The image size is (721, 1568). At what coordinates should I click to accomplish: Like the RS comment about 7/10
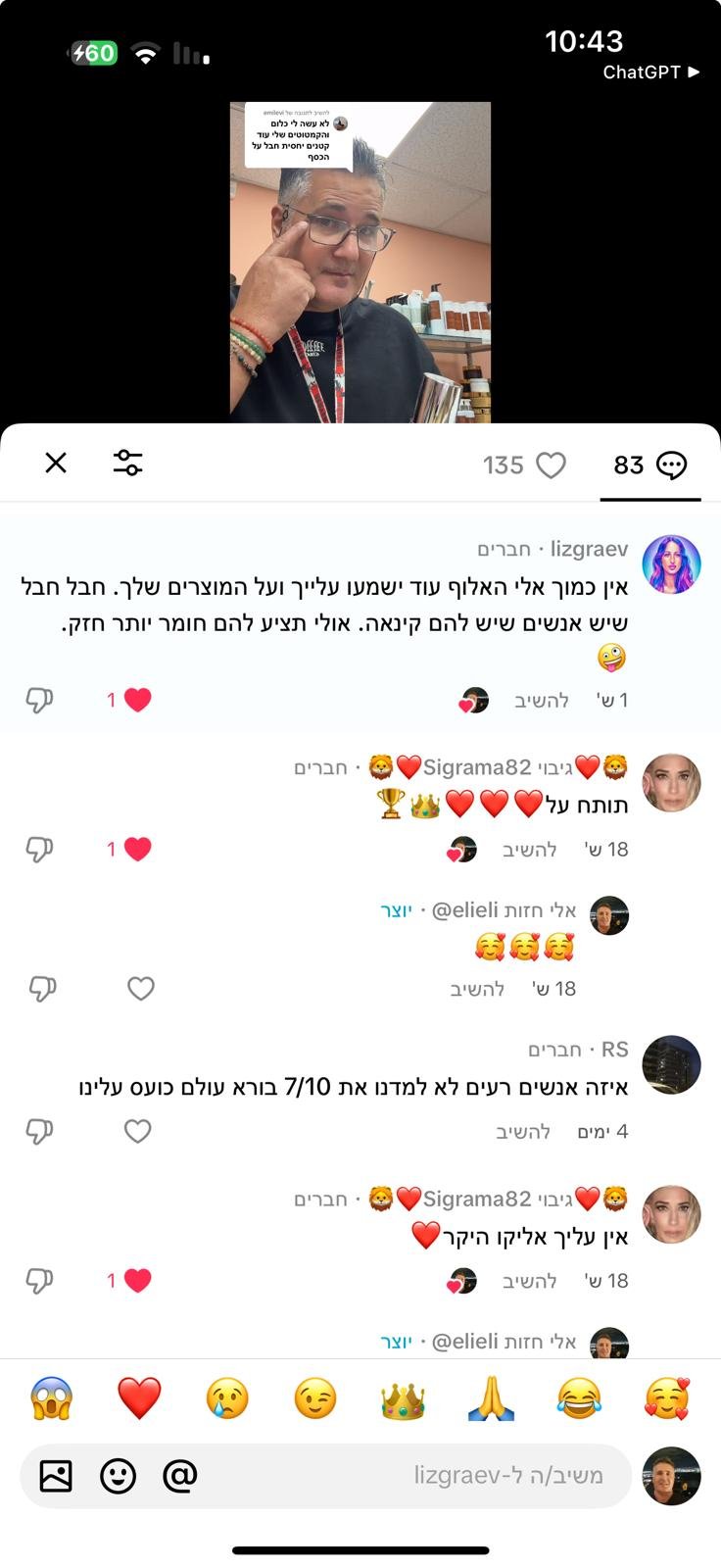138,1131
